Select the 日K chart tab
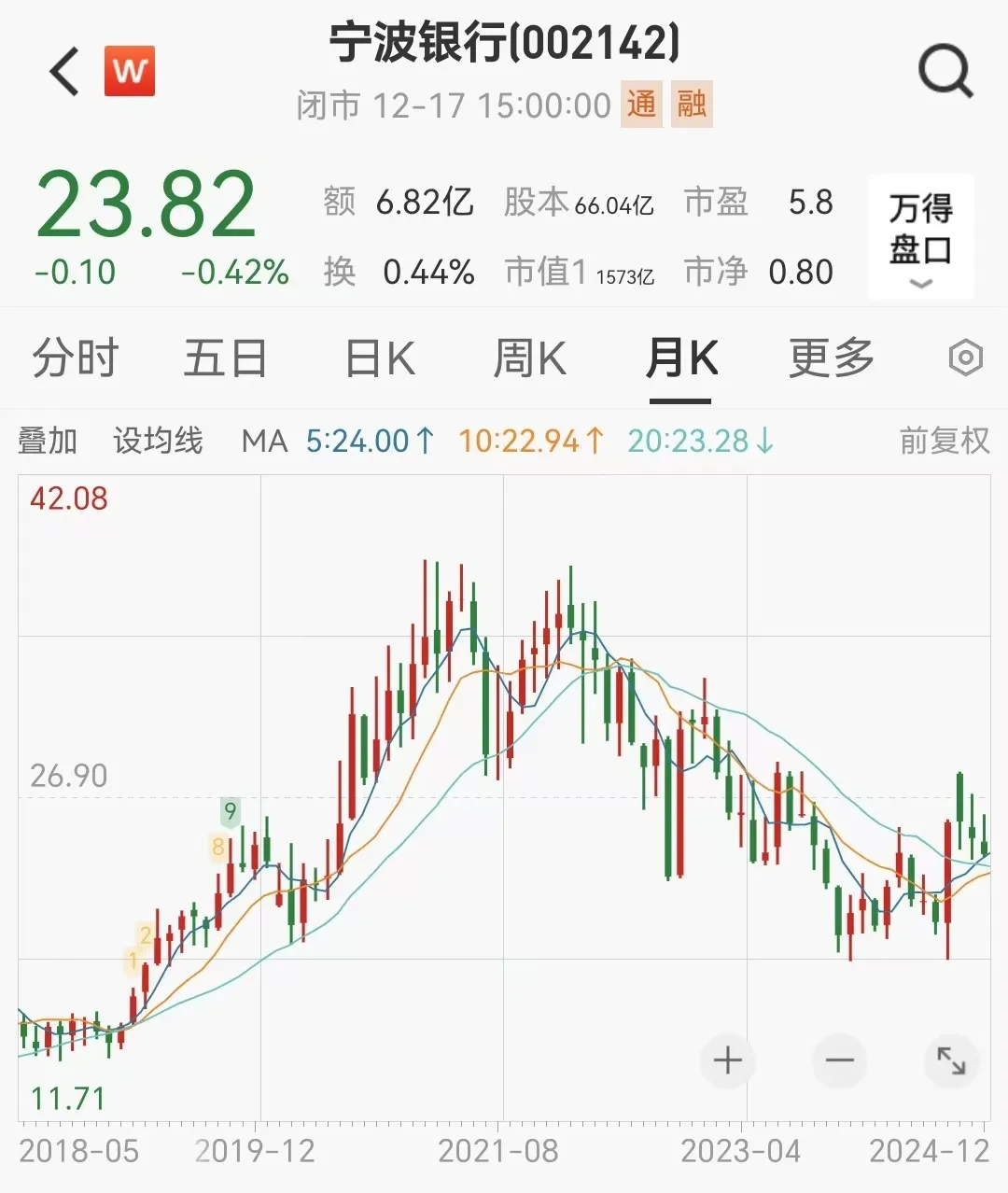The width and height of the screenshot is (1008, 1193). coord(380,358)
